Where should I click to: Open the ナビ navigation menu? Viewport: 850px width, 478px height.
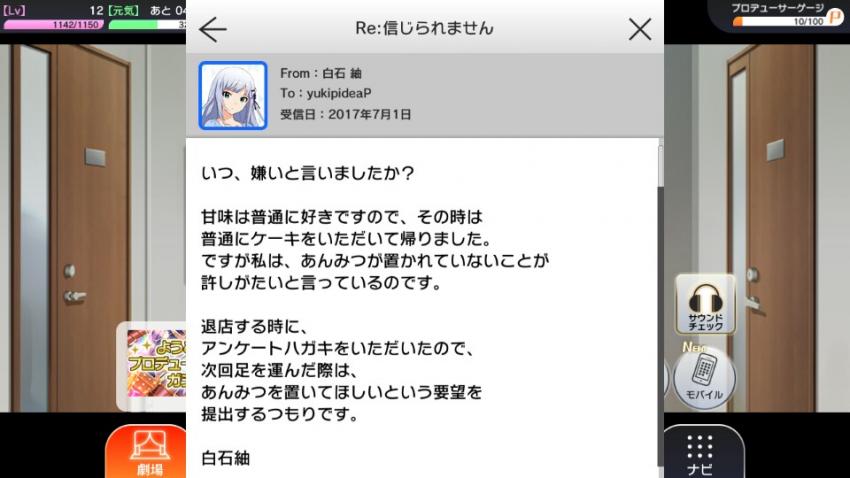coord(701,451)
